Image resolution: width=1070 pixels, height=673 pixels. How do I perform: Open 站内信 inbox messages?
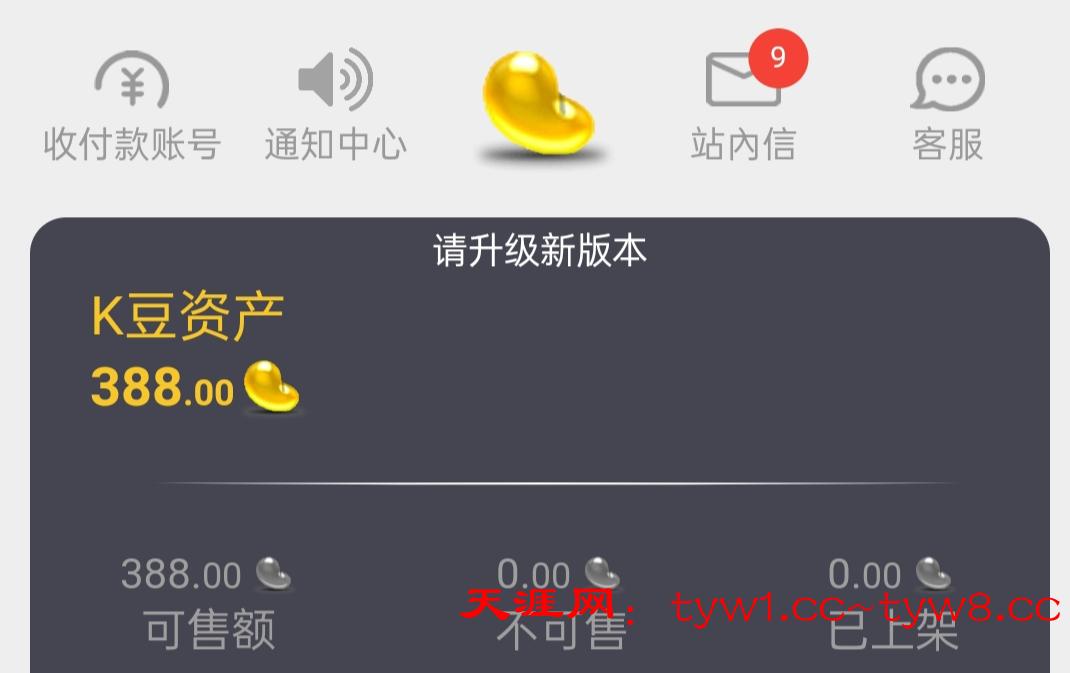pyautogui.click(x=743, y=104)
